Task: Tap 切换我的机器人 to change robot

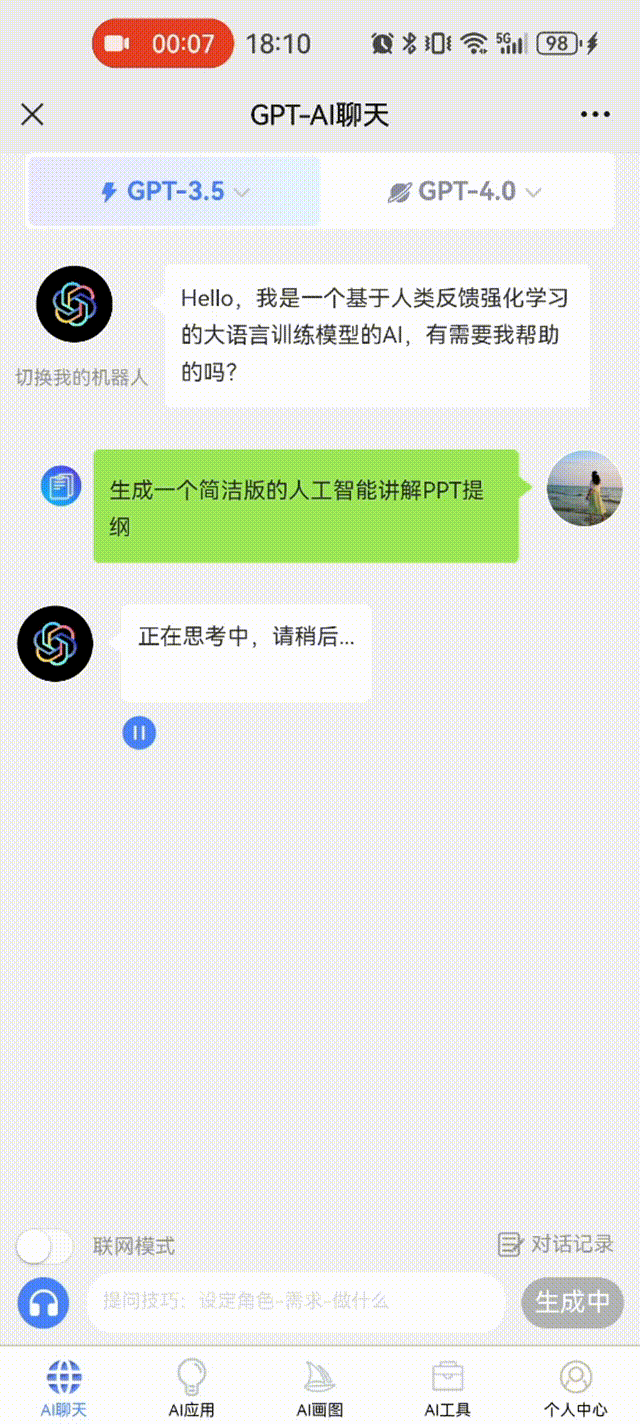Action: [x=81, y=378]
